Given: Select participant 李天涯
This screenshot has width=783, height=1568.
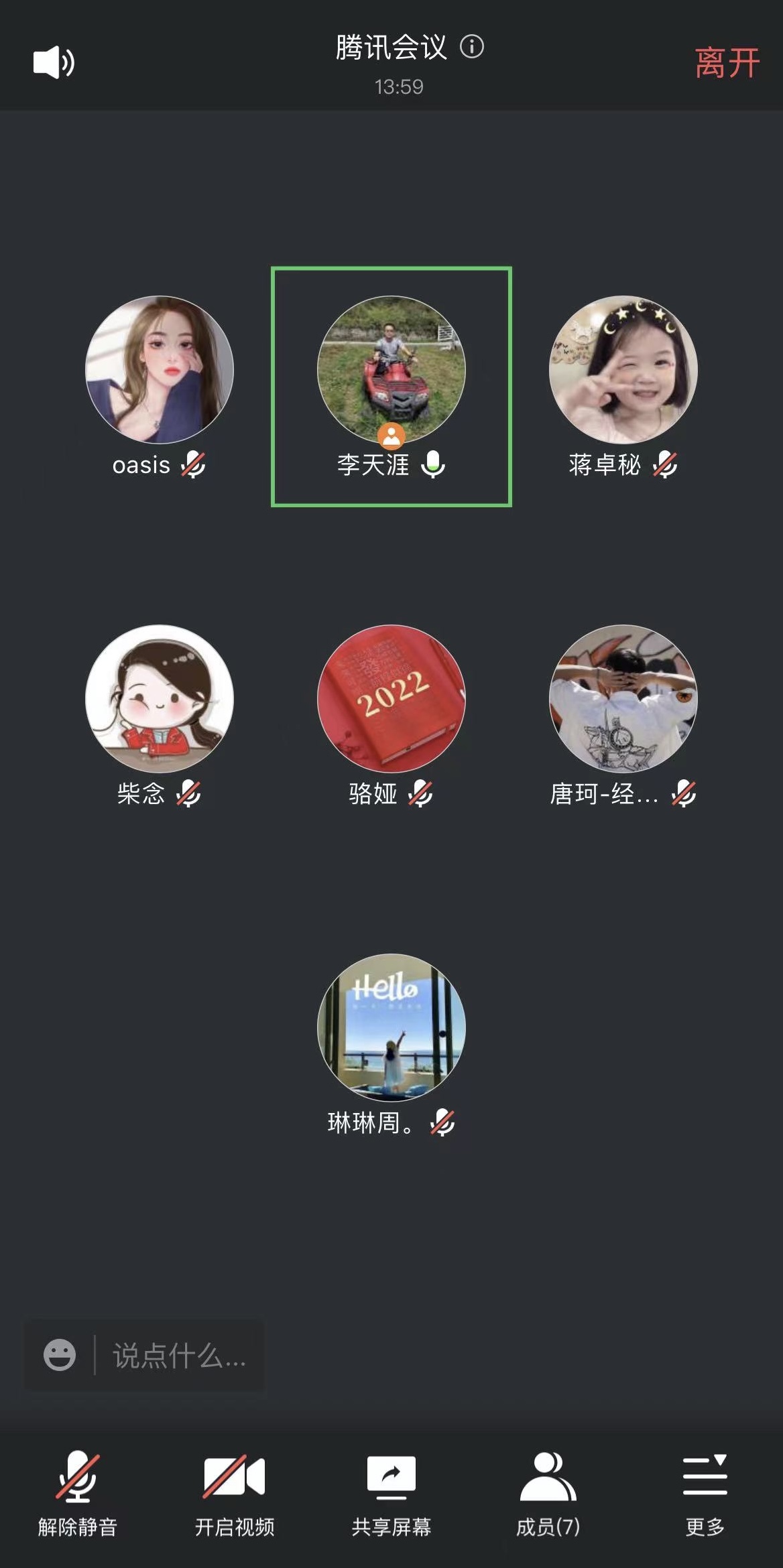Looking at the screenshot, I should click(391, 370).
